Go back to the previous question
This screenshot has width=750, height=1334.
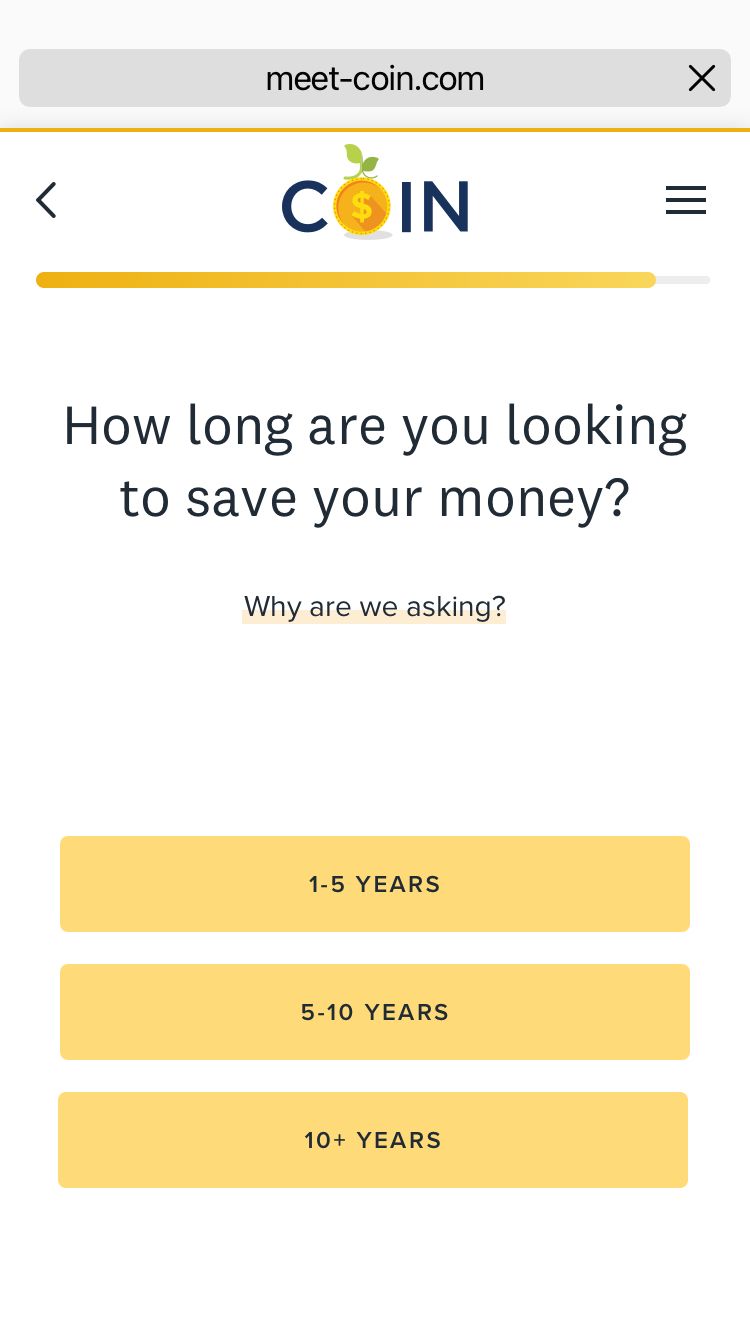(x=46, y=201)
